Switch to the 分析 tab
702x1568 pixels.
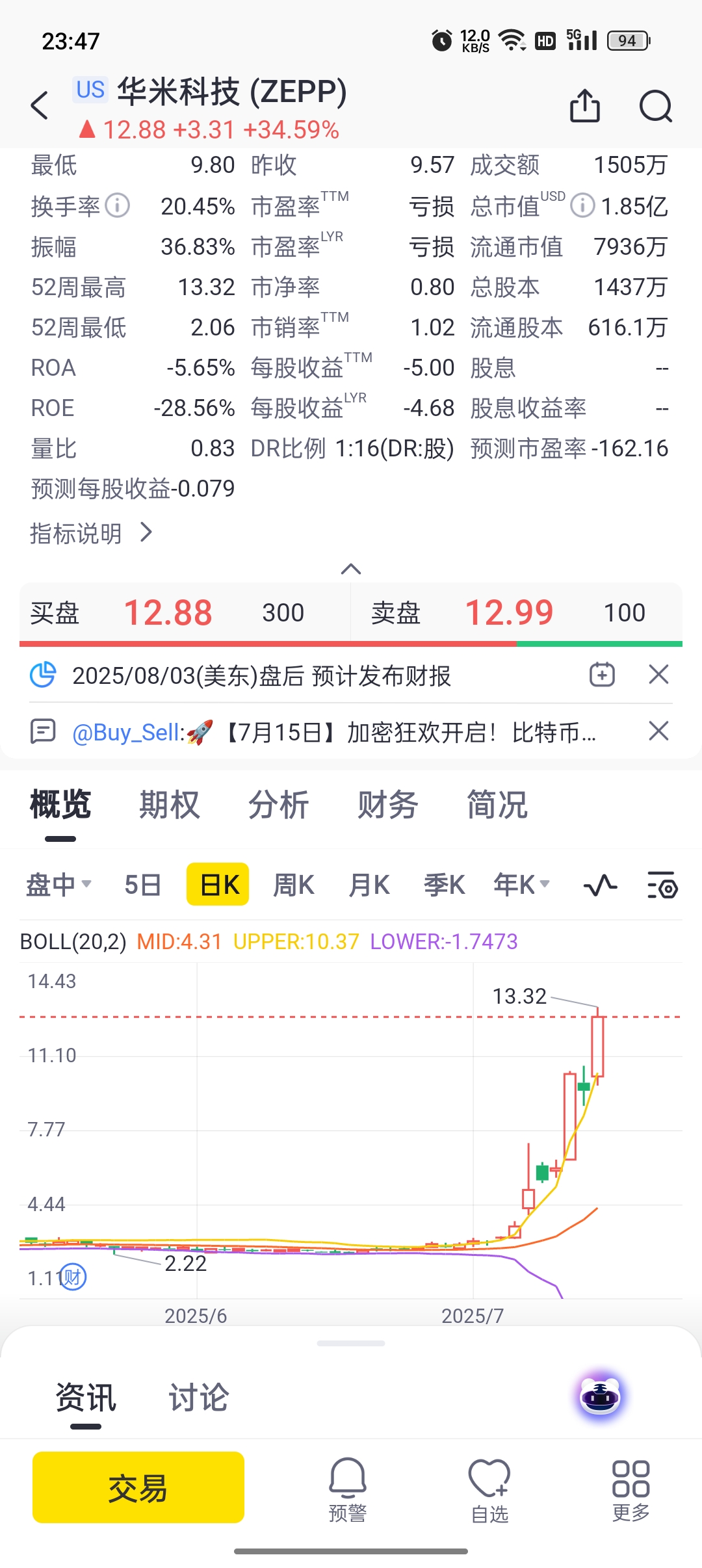(278, 805)
